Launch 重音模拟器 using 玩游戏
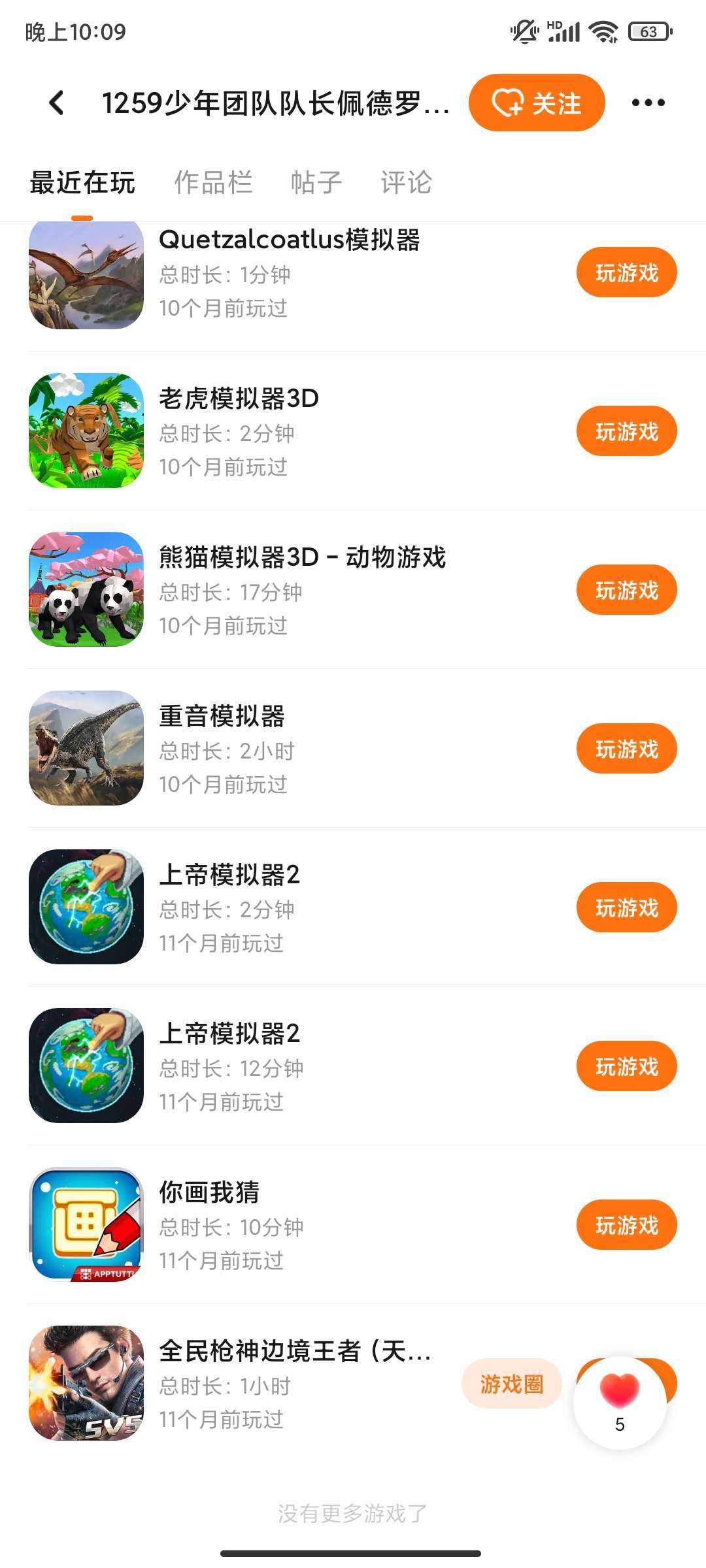Viewport: 706px width, 1568px height. 626,749
